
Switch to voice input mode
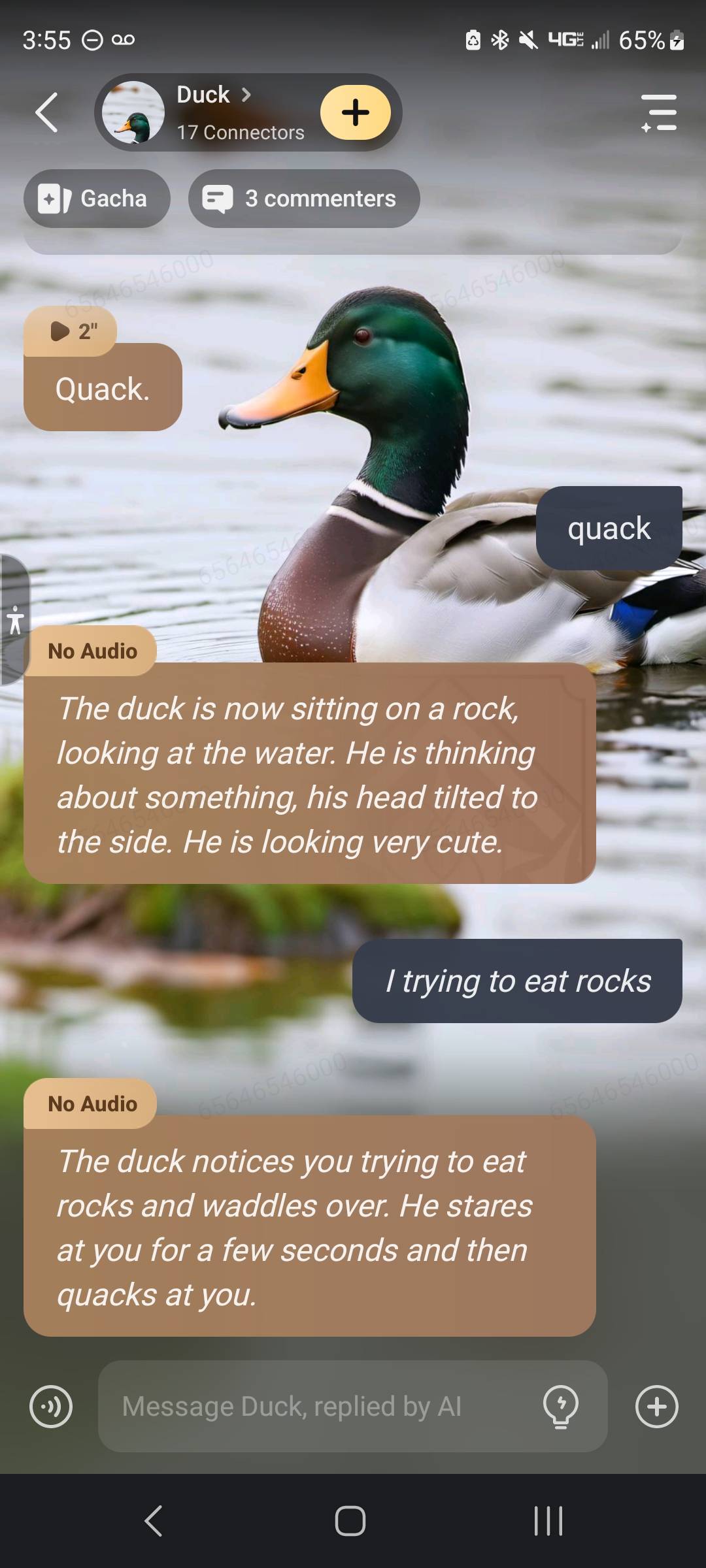click(x=51, y=1406)
